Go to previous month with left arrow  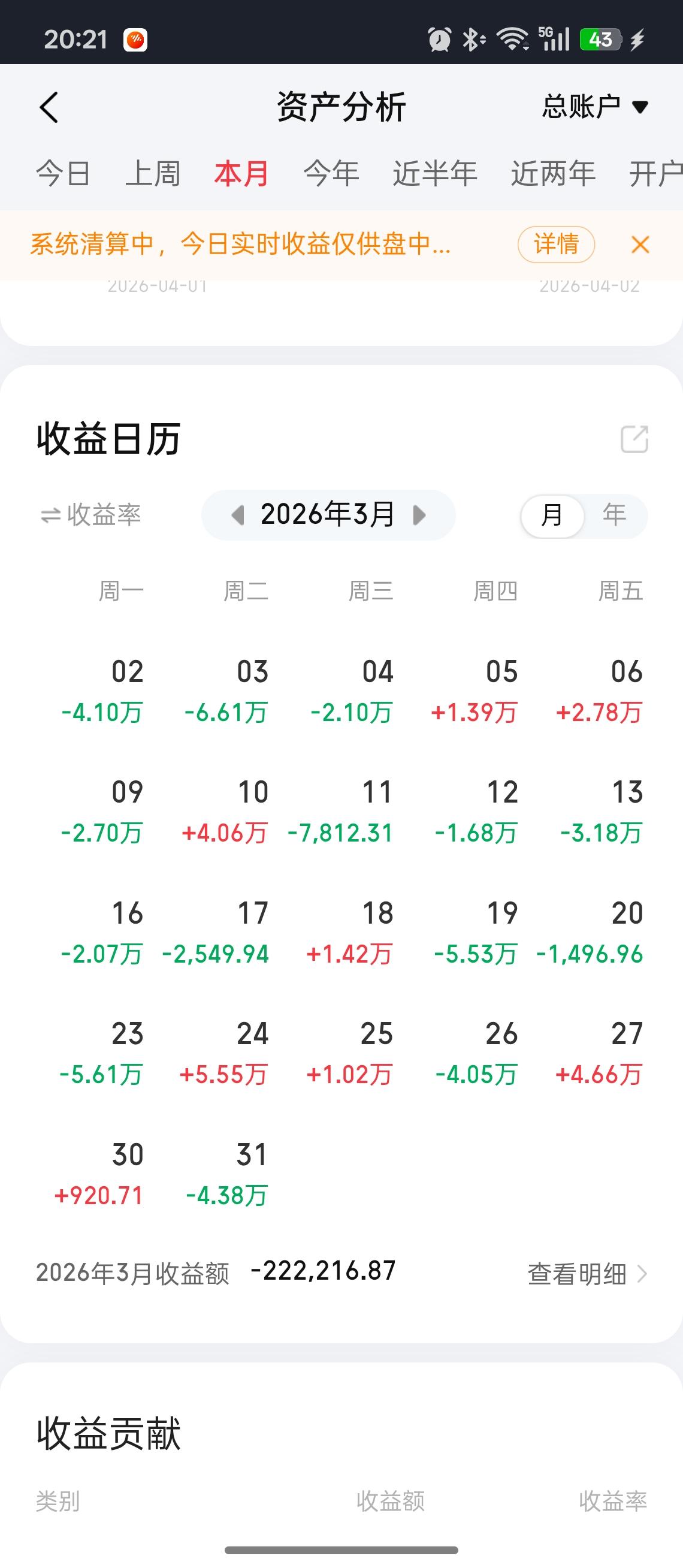click(x=237, y=515)
